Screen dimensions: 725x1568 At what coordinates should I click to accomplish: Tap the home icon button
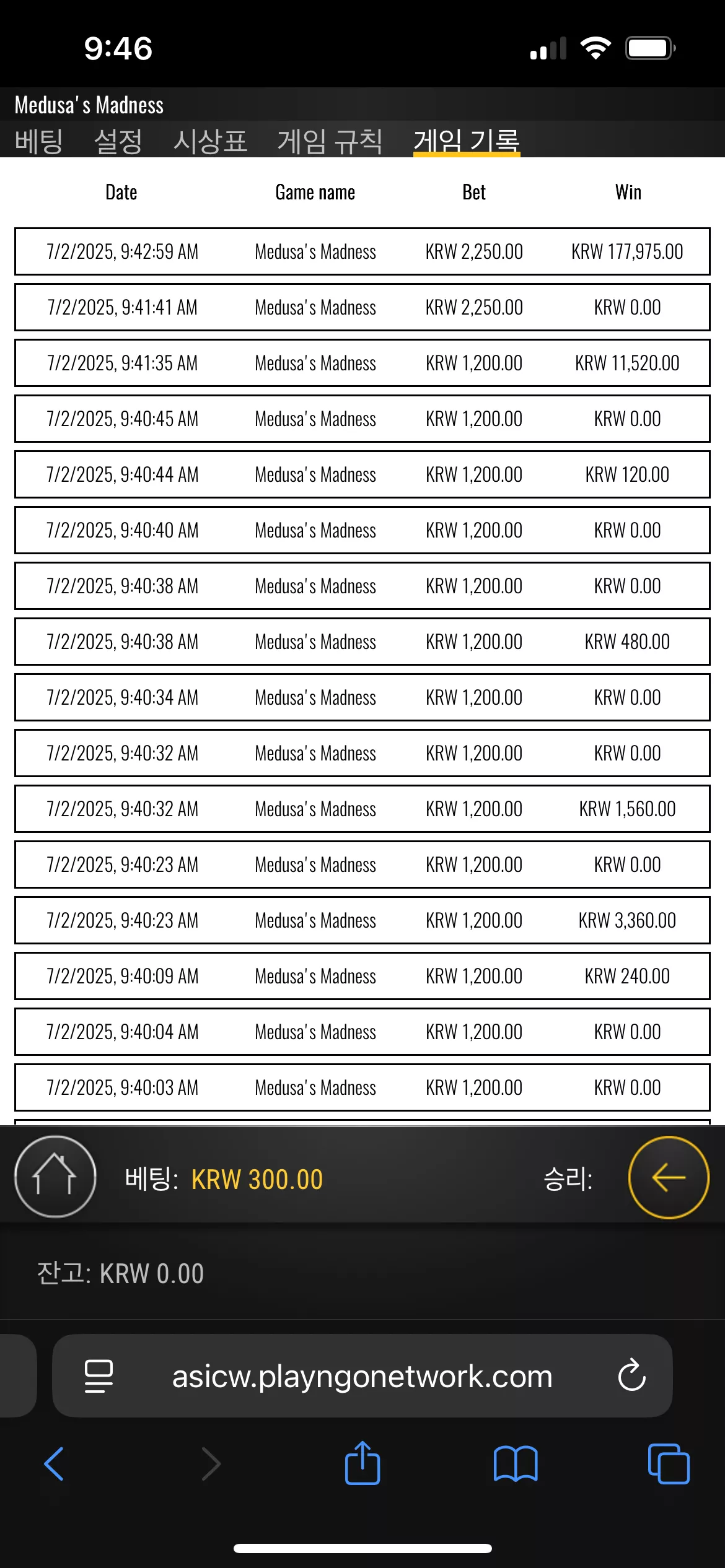click(x=55, y=1177)
